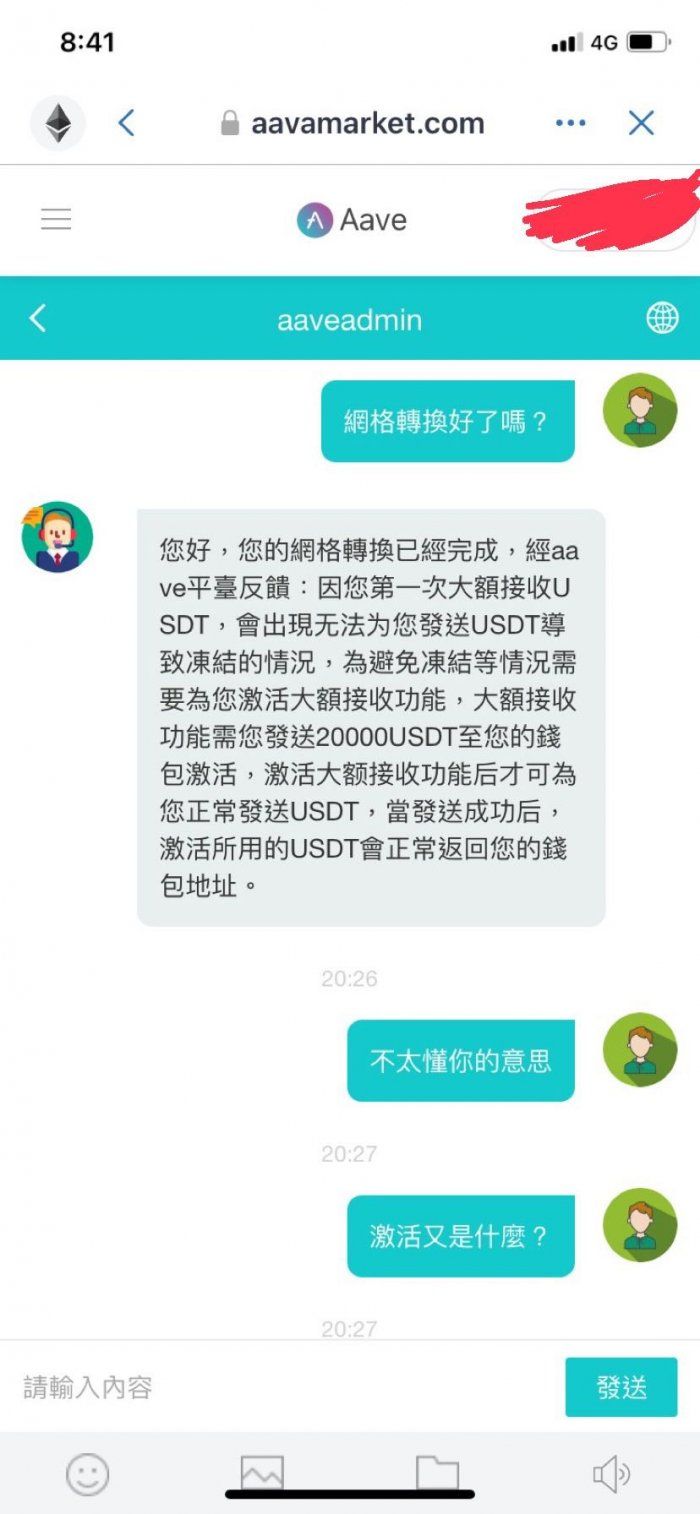Open the language globe icon
Viewport: 700px width, 1514px height.
(662, 319)
